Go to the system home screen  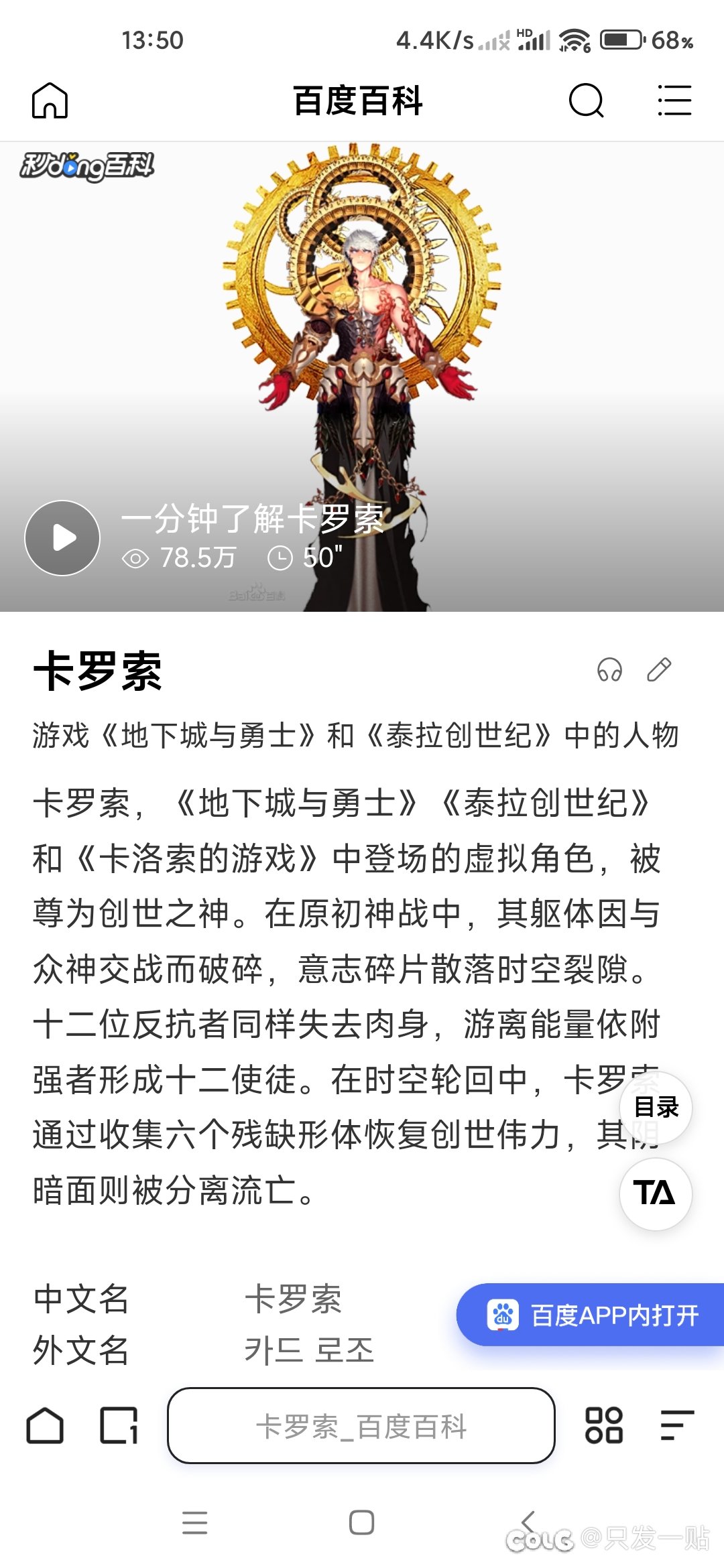(x=361, y=1523)
